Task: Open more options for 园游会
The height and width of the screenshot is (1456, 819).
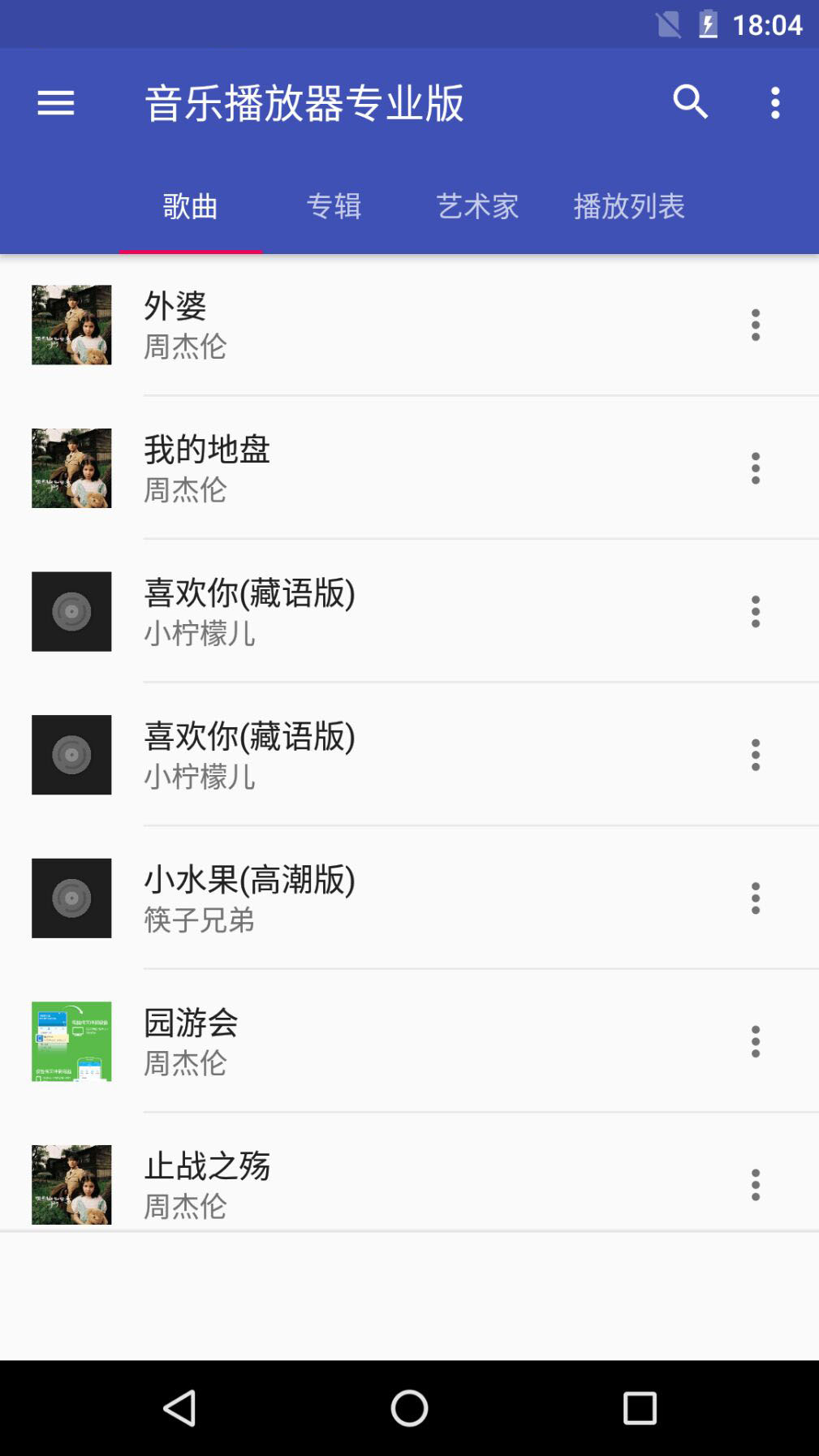Action: [756, 1041]
